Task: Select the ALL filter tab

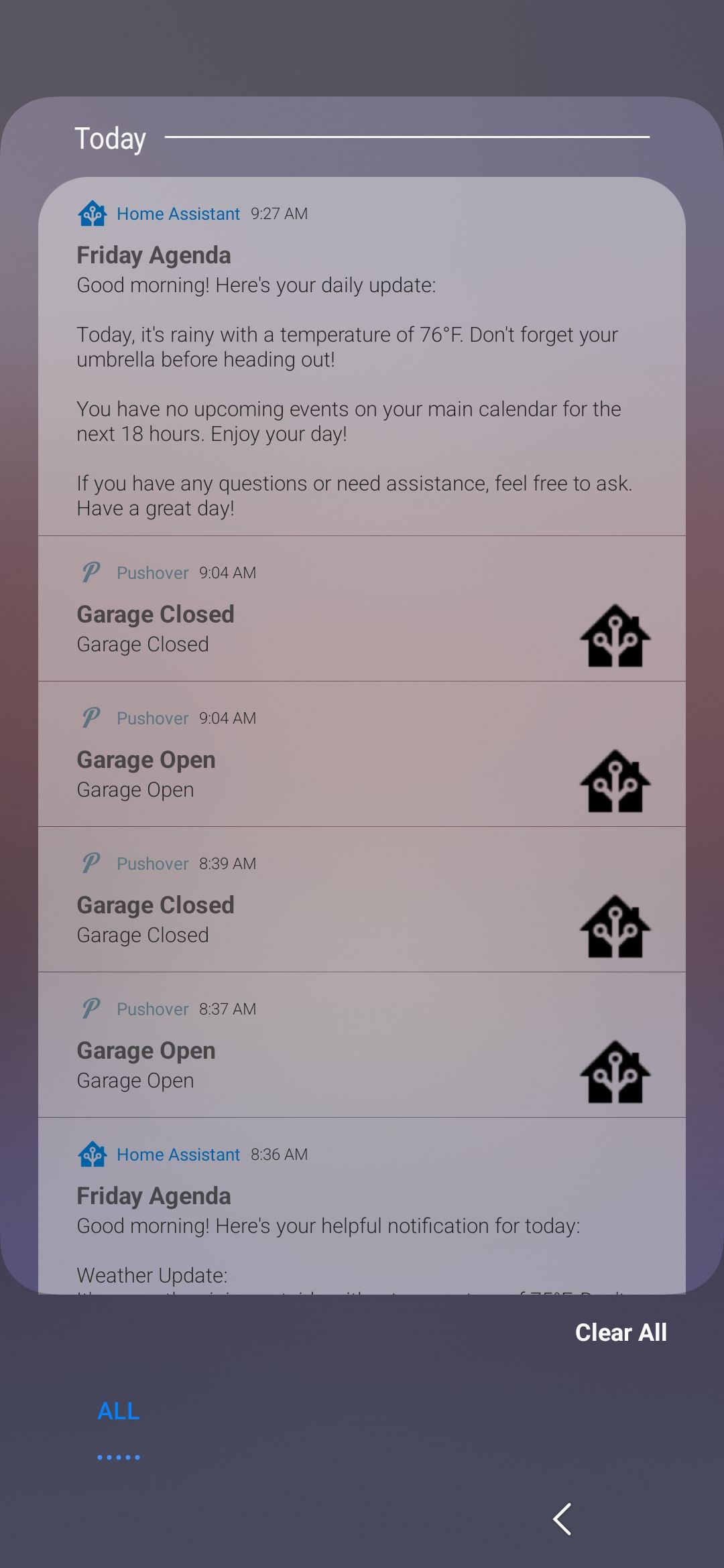Action: pyautogui.click(x=118, y=1411)
